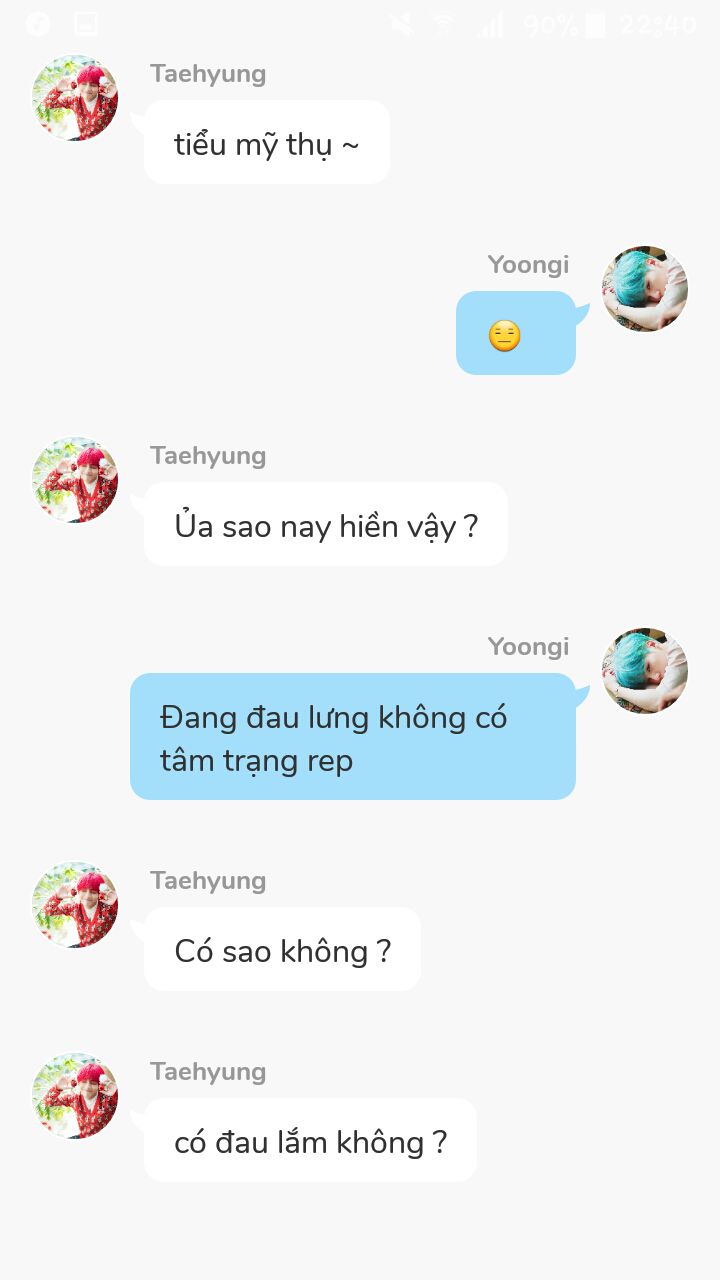Tap Taehyung's avatar beside "tiểu mỹ thụ ~"
This screenshot has width=720, height=1280.
coord(75,98)
